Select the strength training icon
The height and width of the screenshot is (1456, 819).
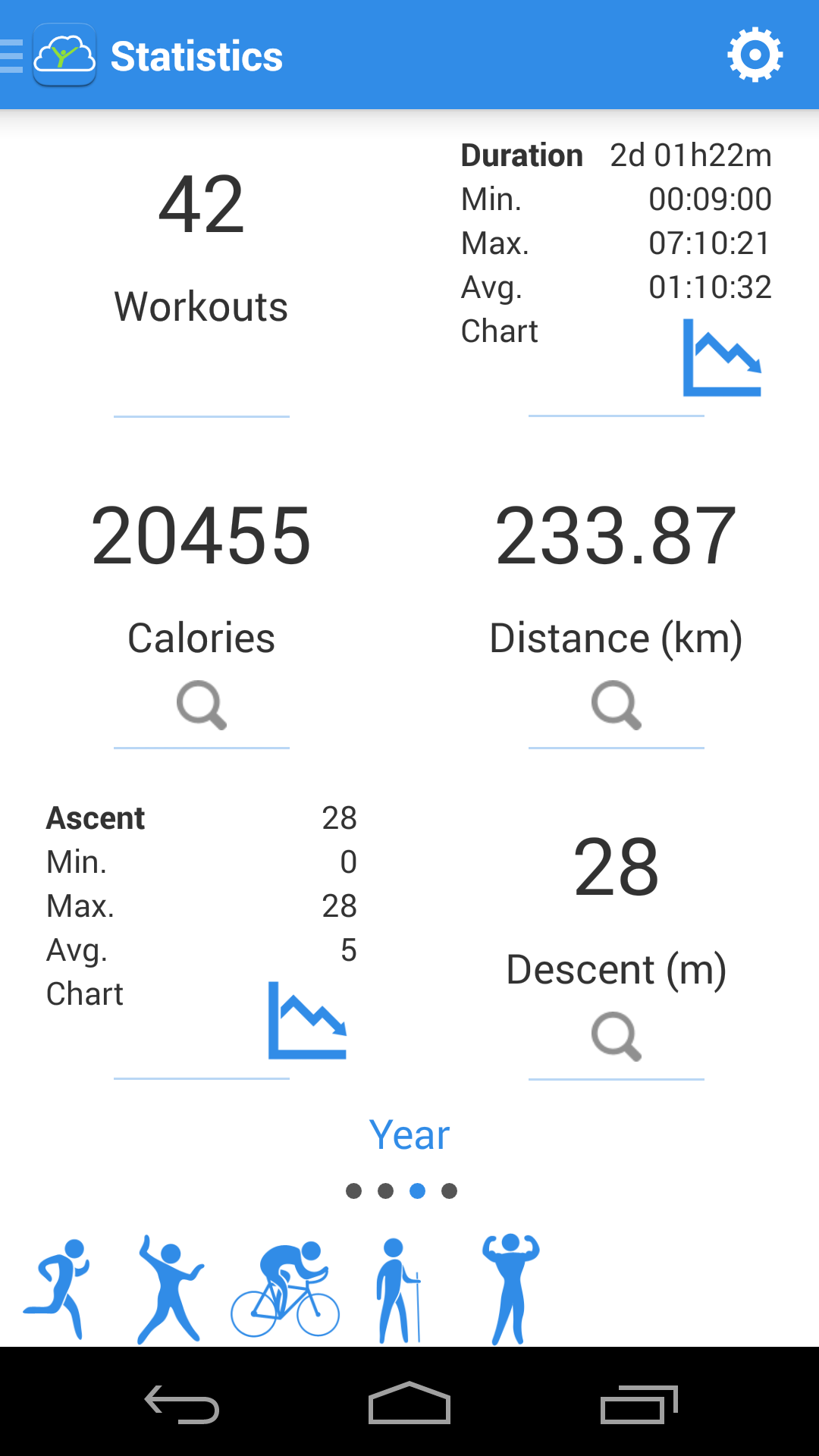(x=510, y=1289)
